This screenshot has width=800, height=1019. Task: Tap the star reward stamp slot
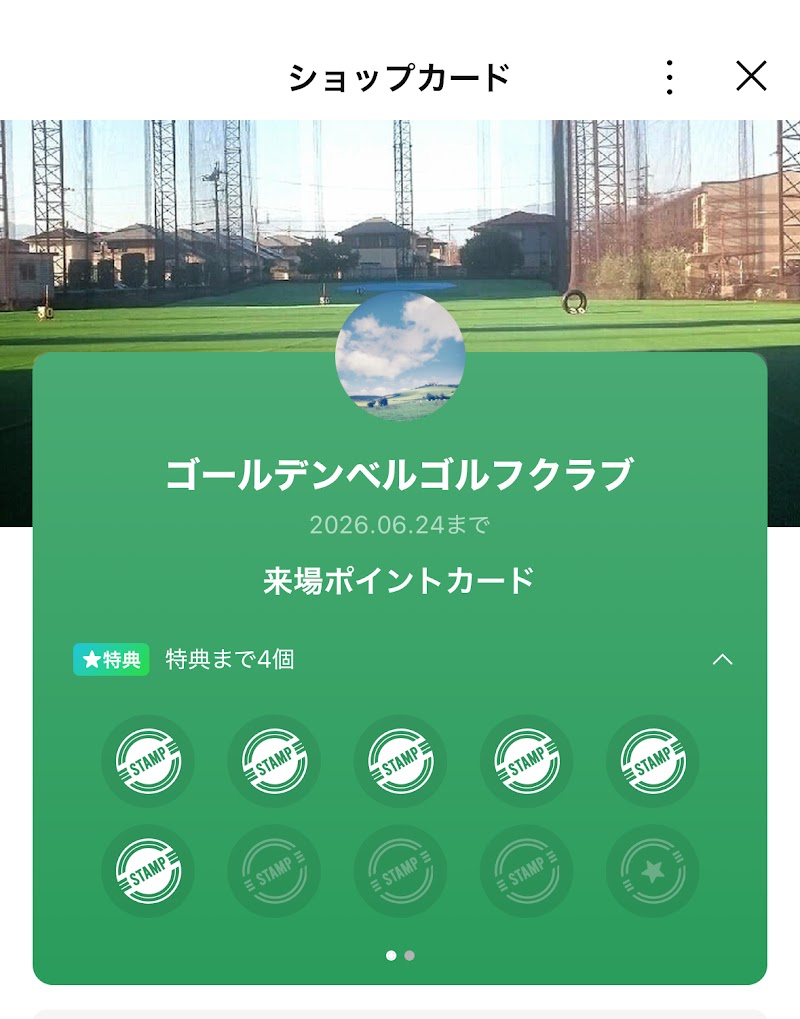coord(652,871)
